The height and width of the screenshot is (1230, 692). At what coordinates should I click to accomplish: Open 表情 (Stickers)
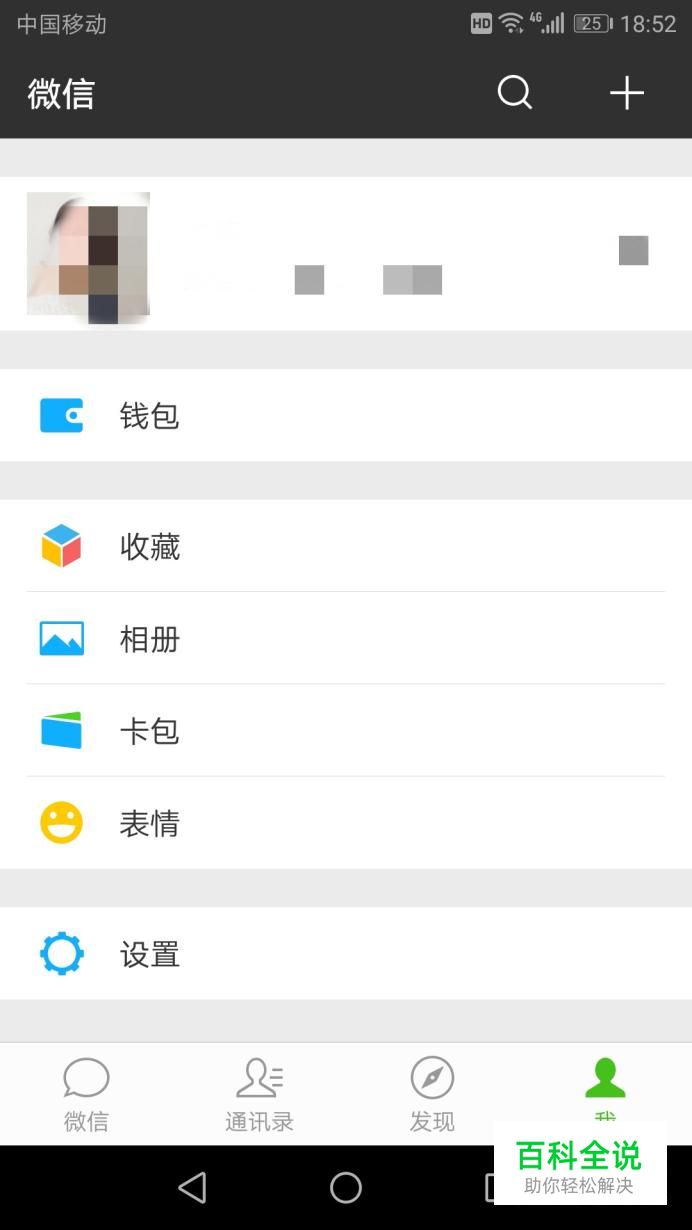(x=346, y=823)
